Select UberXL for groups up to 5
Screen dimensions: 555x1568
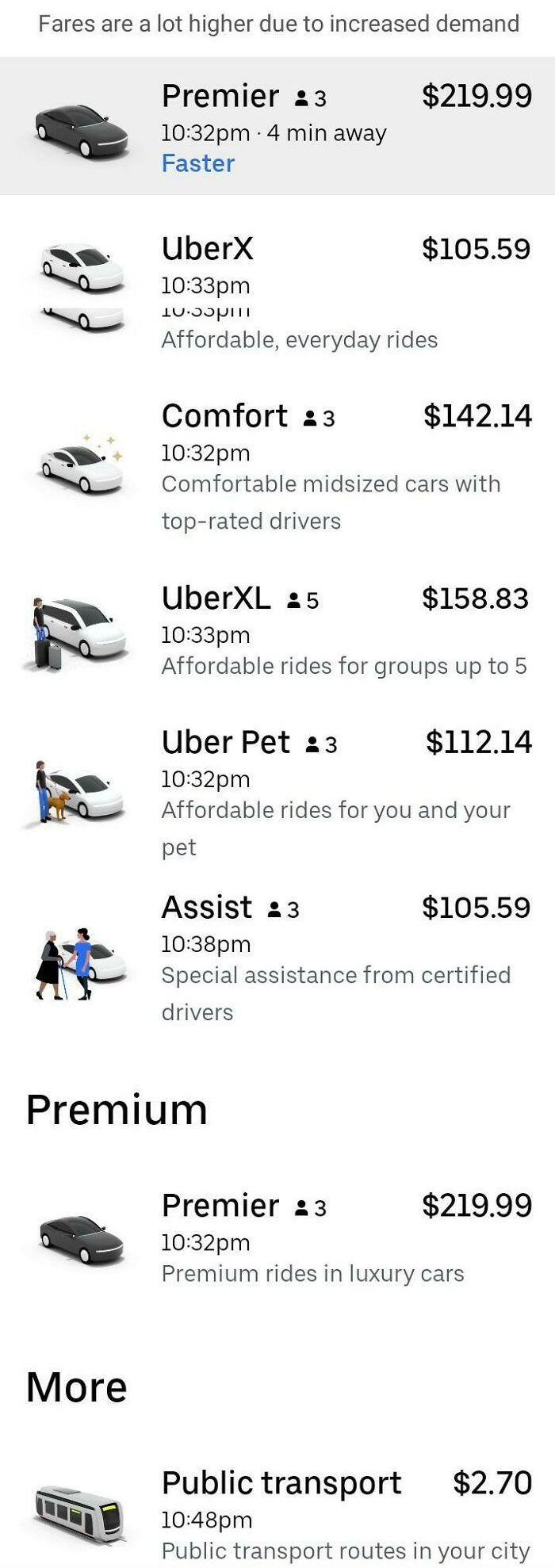(x=277, y=630)
